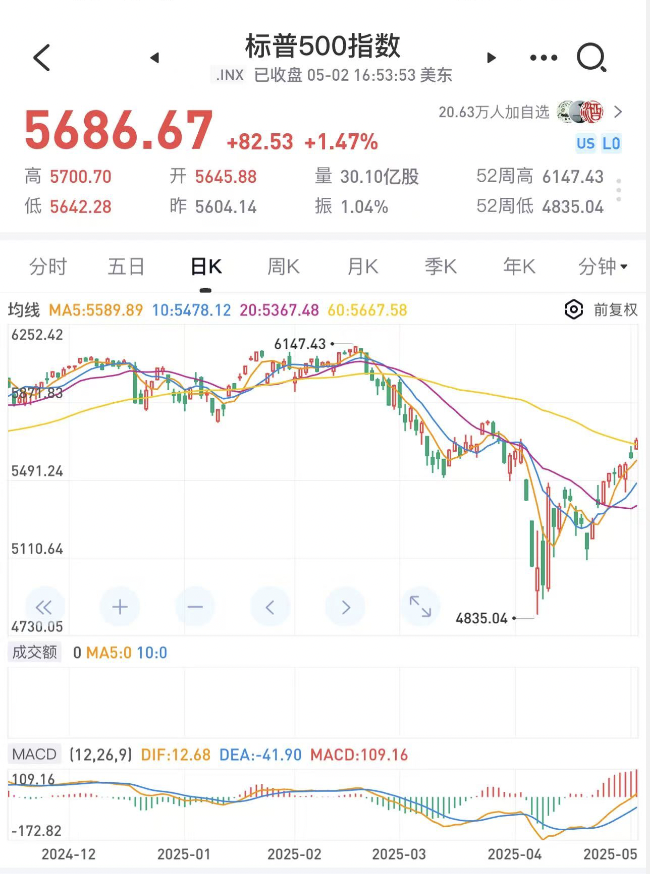The height and width of the screenshot is (874, 650).
Task: Open the three-dot more options menu
Action: [x=543, y=58]
